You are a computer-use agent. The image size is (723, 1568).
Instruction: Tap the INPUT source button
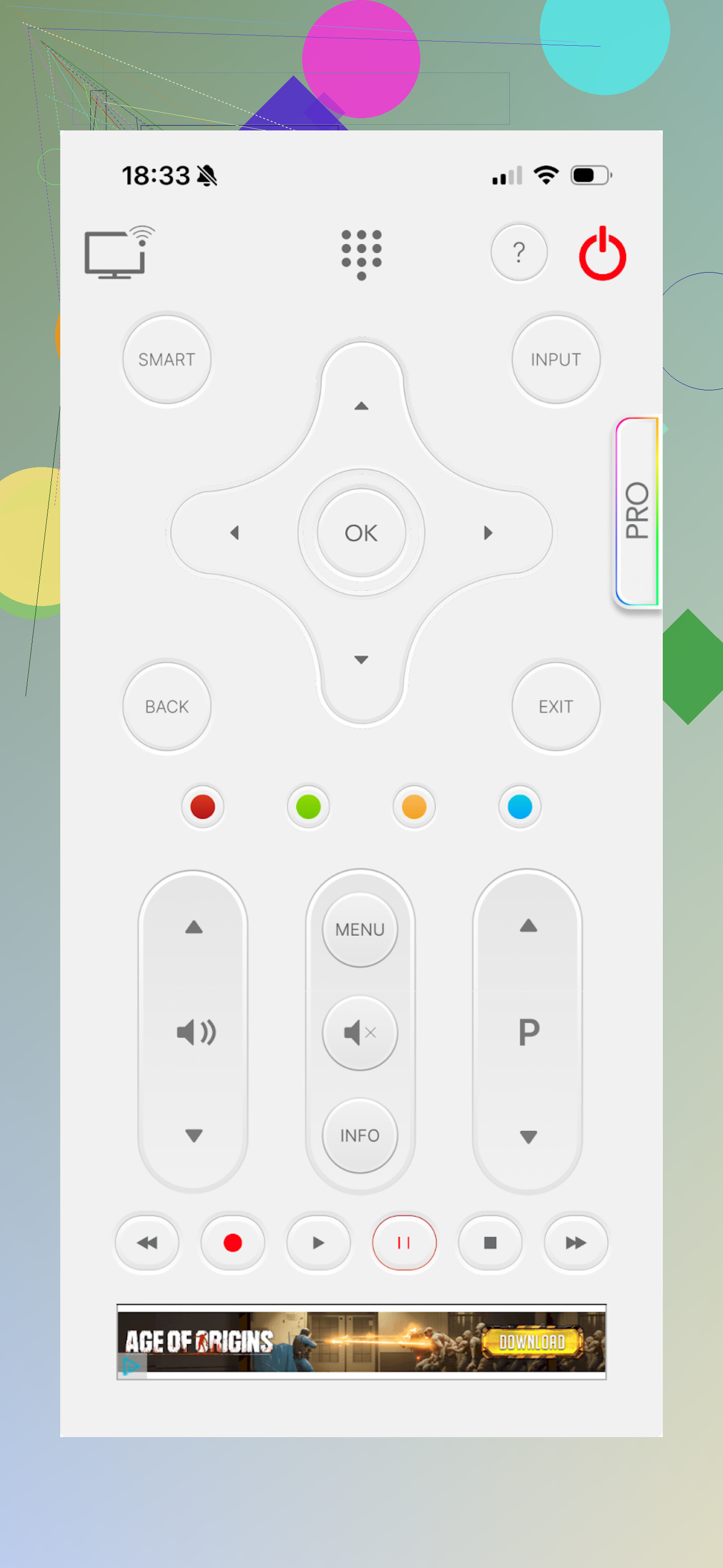click(x=555, y=359)
